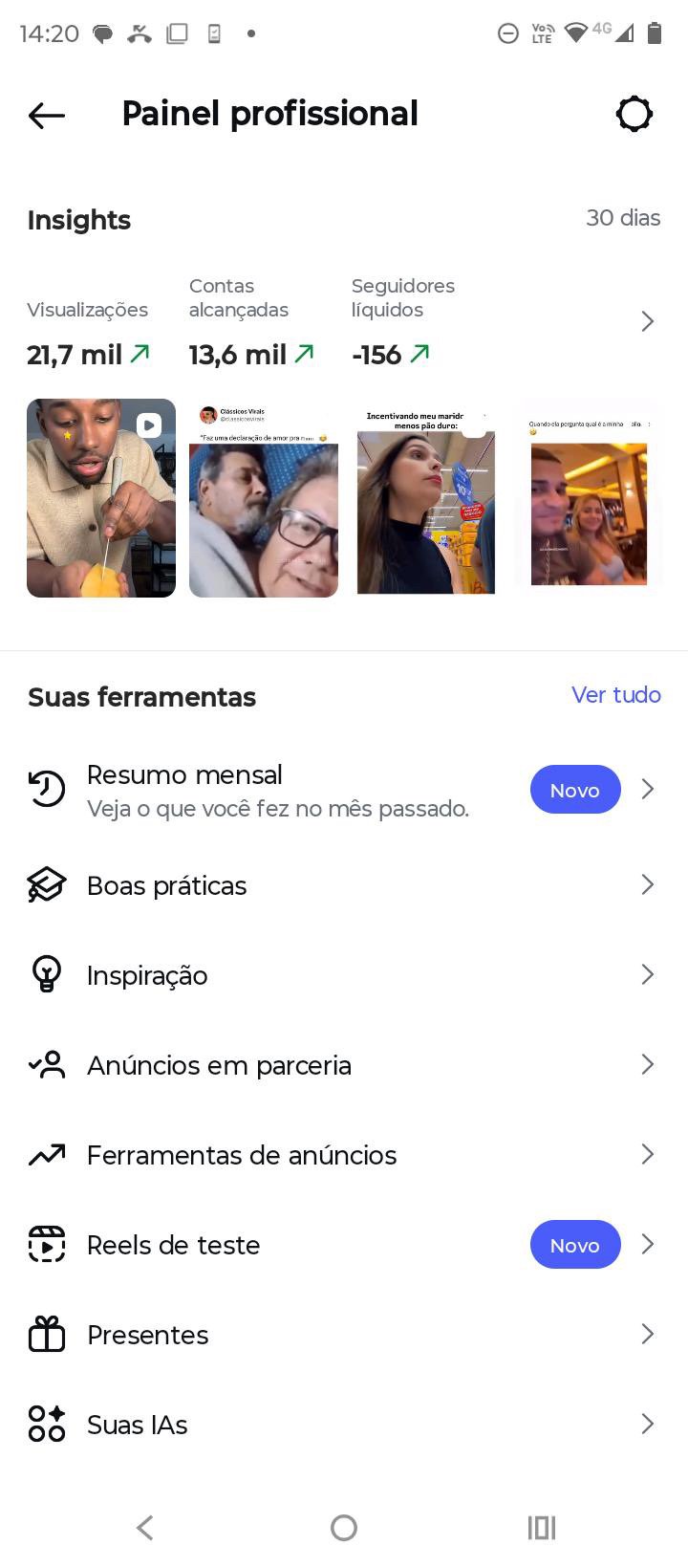
Task: Open Anúncios em parceria
Action: click(x=219, y=1065)
